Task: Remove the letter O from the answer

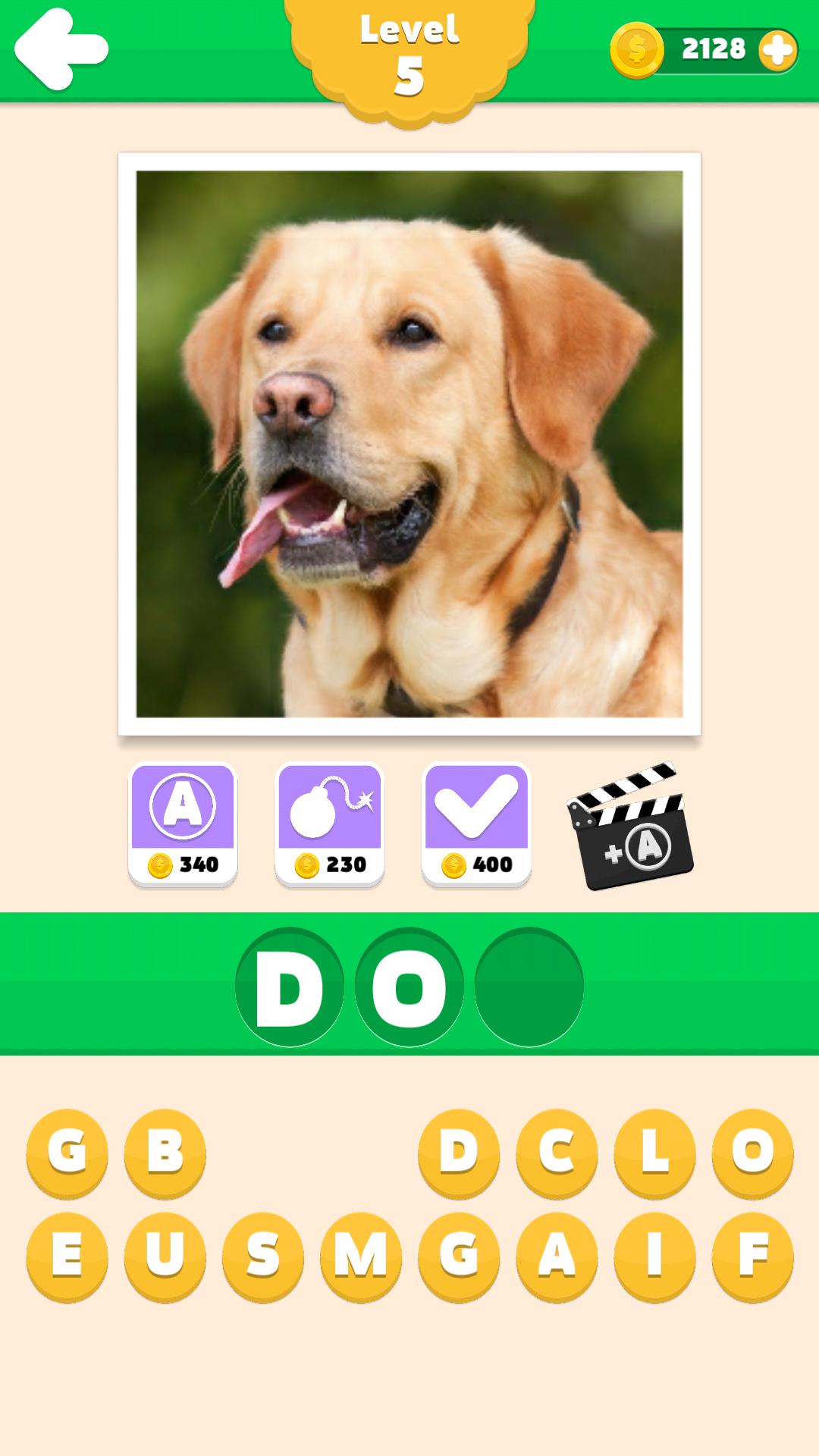Action: (409, 986)
